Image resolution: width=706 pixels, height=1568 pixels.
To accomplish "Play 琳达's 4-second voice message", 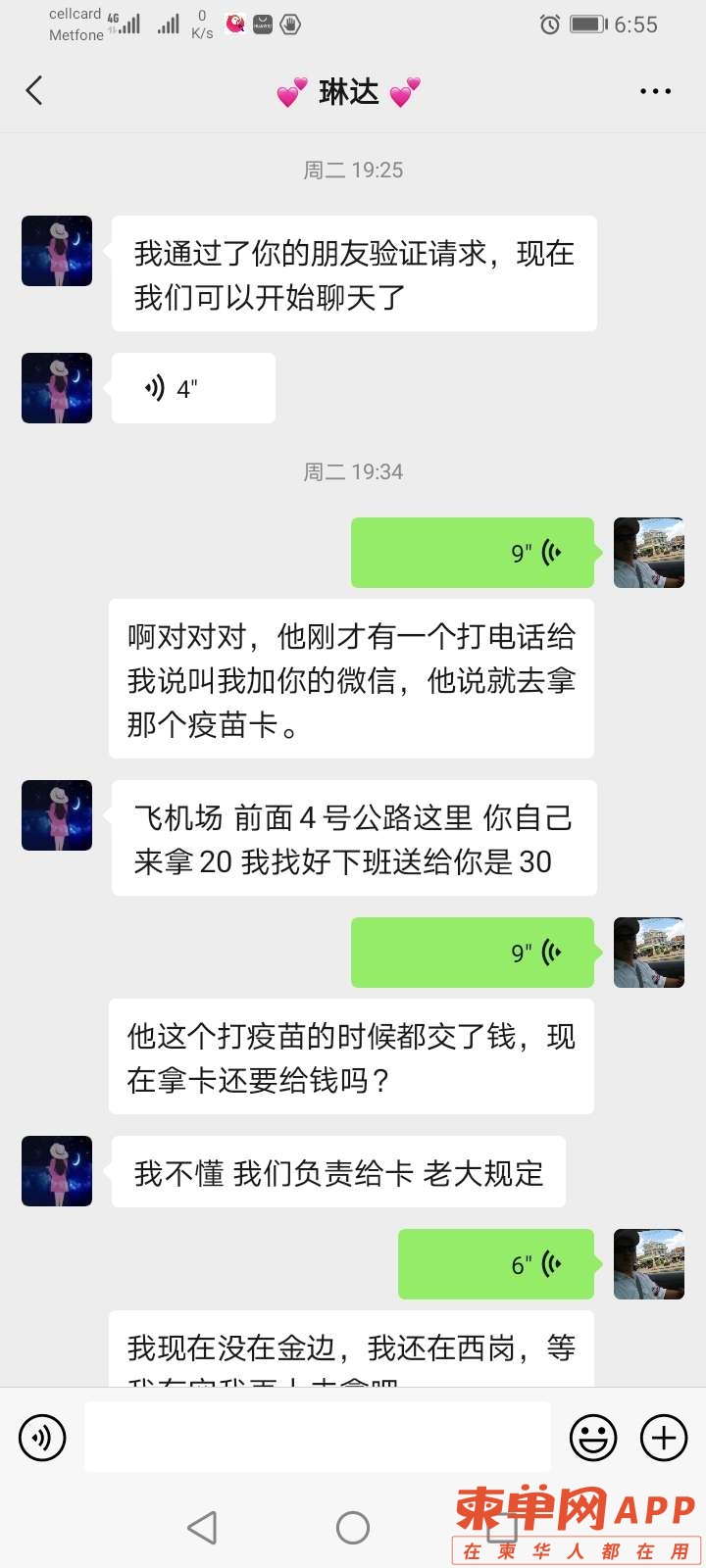I will click(x=192, y=389).
